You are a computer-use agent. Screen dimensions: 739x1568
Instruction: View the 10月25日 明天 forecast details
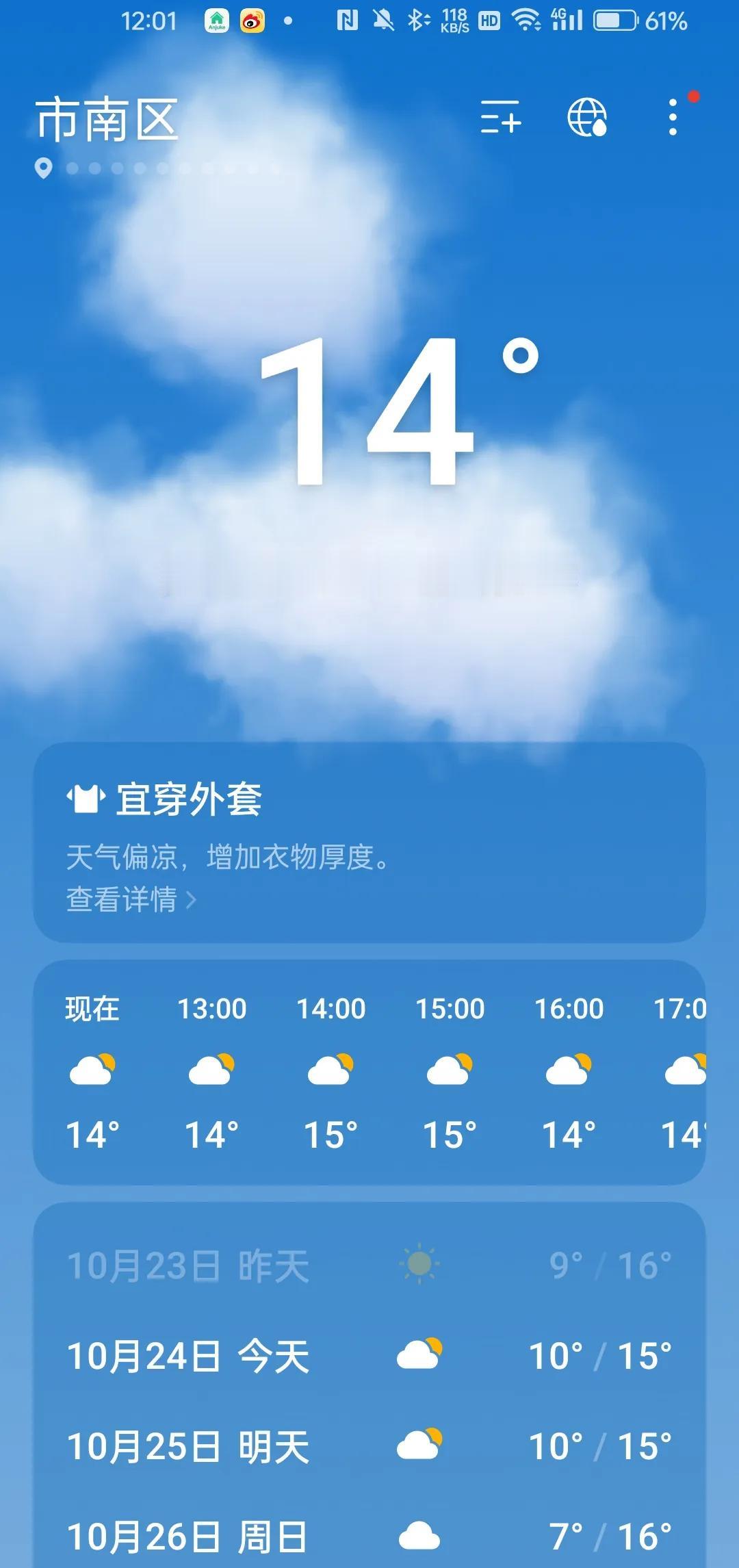[369, 1446]
